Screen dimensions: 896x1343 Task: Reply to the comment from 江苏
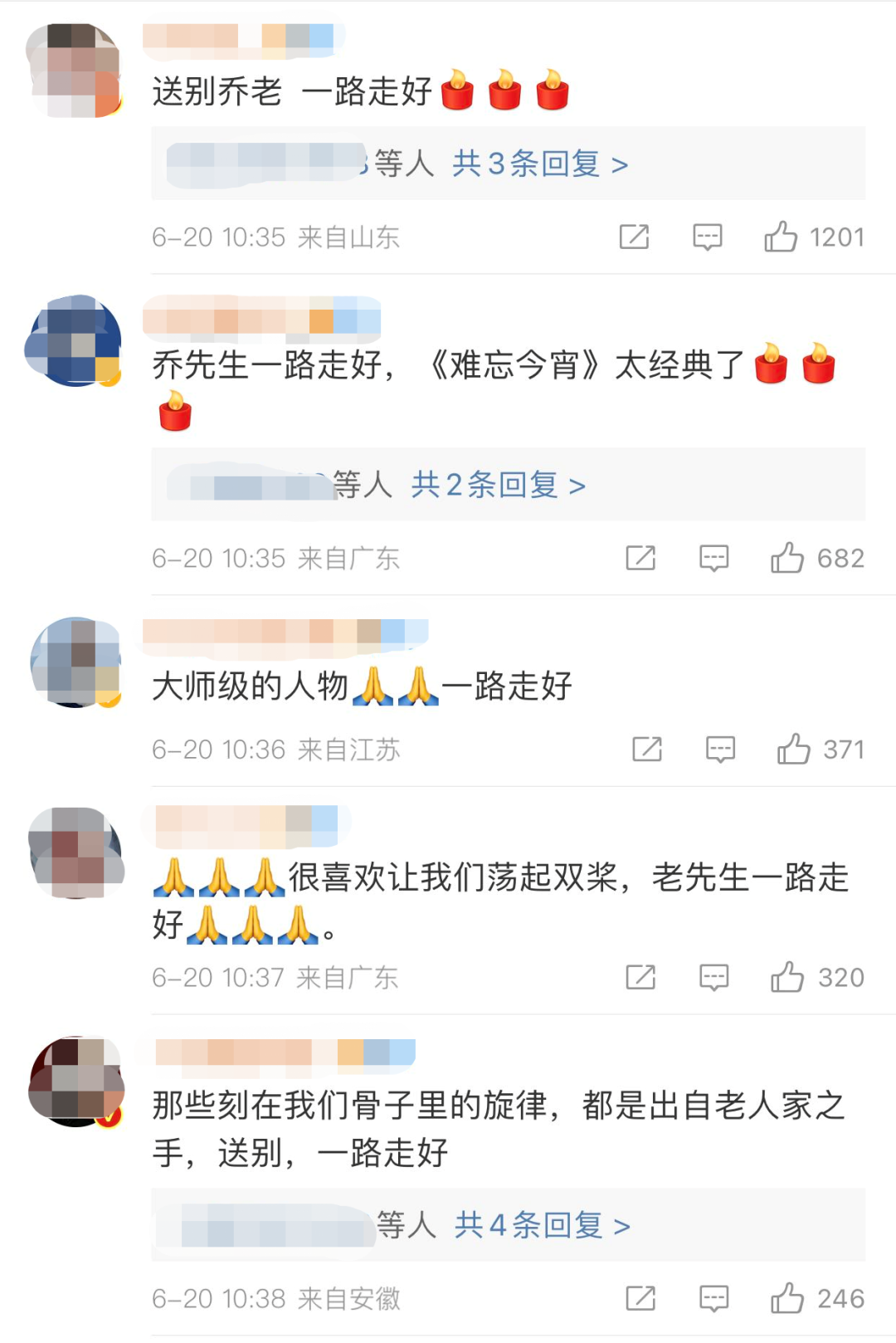[x=720, y=750]
